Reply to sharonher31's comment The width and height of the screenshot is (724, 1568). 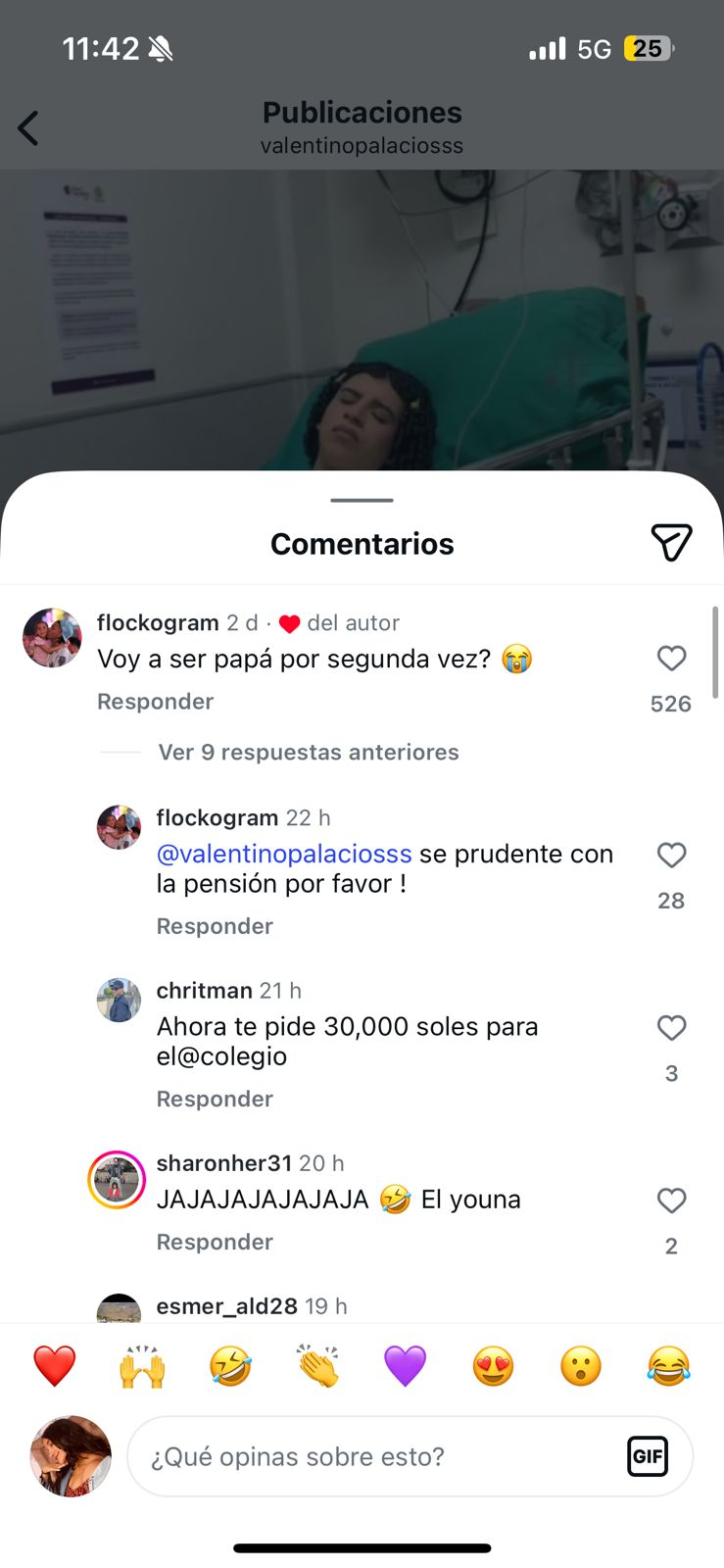click(215, 1242)
